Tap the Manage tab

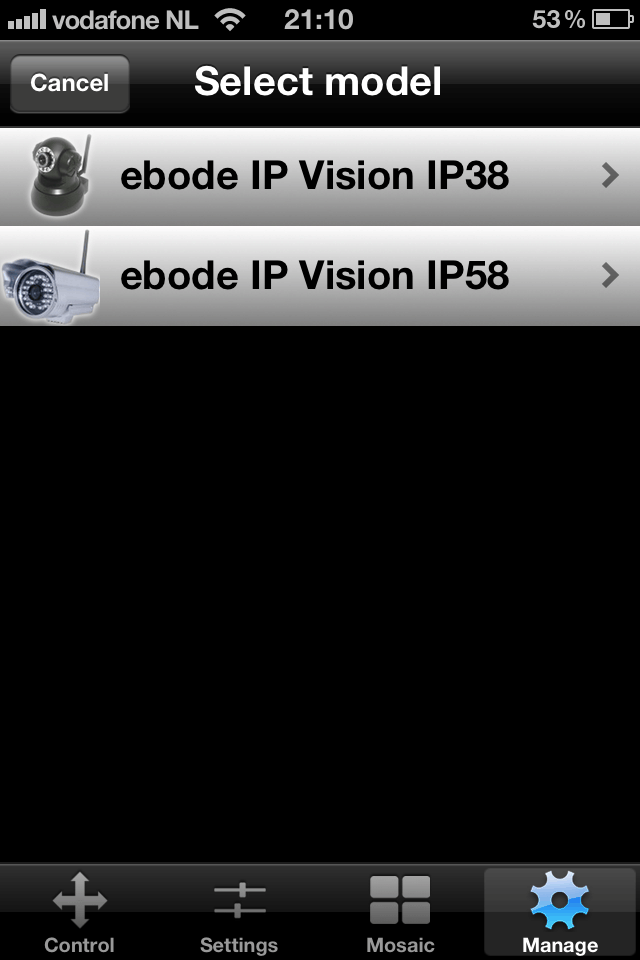pyautogui.click(x=559, y=912)
